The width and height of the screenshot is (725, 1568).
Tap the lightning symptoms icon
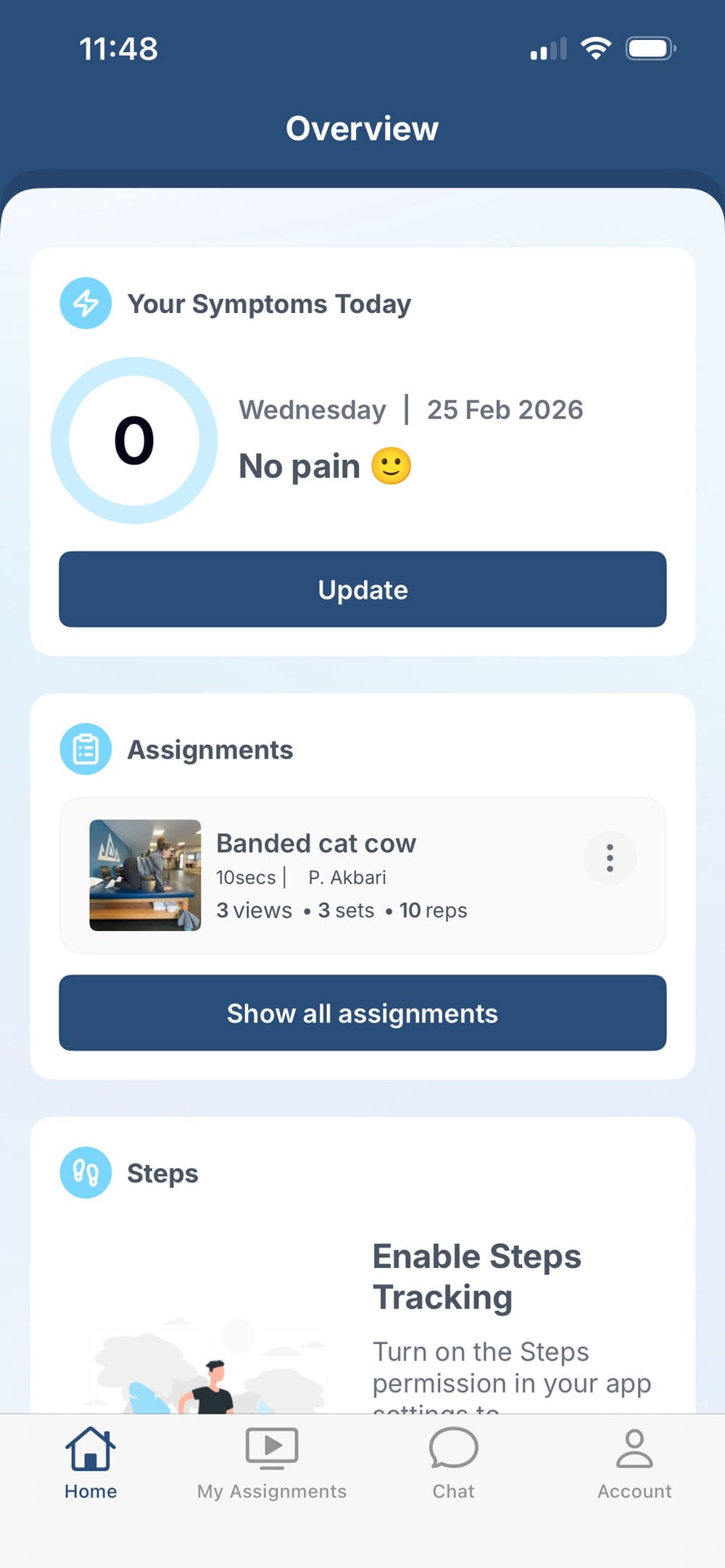(x=86, y=303)
